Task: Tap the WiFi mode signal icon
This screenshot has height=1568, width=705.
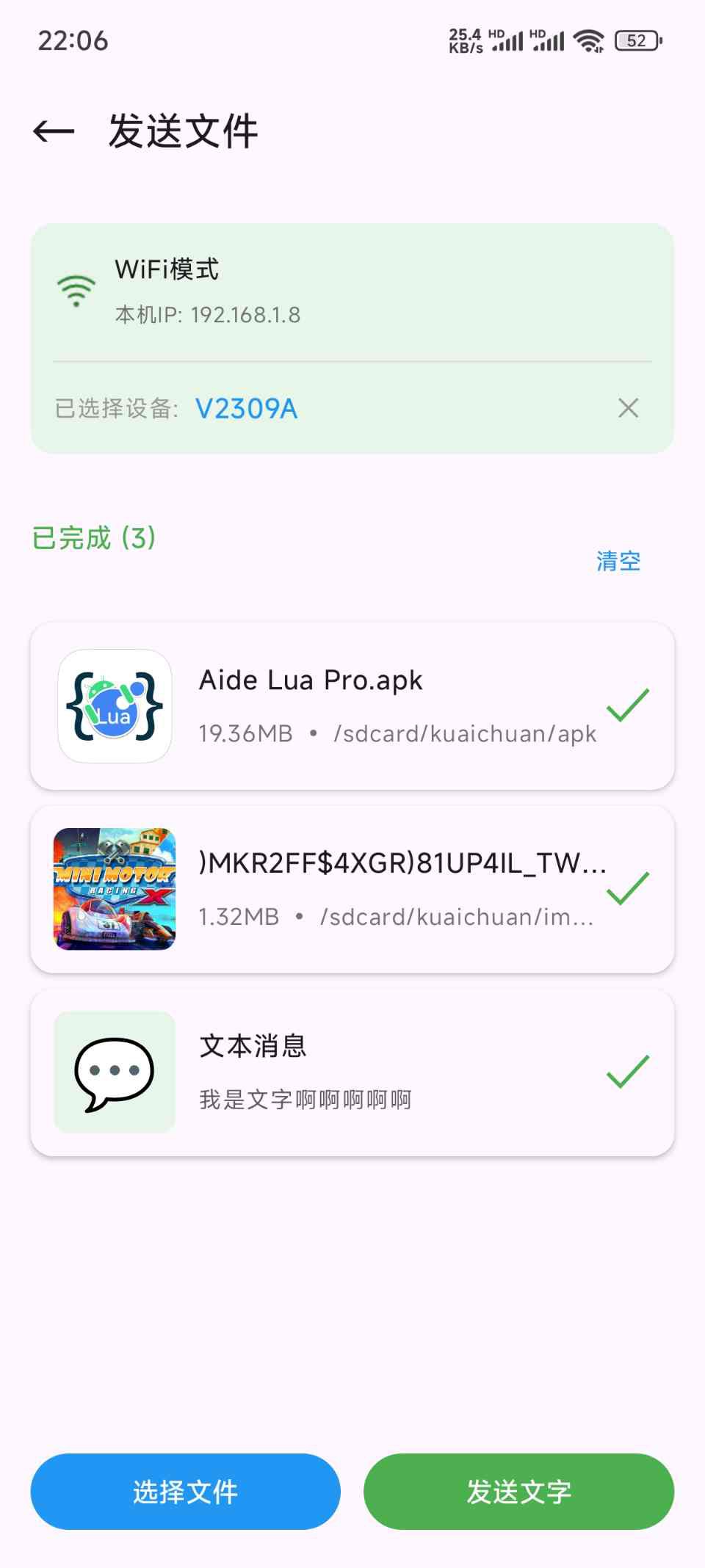Action: (x=75, y=289)
